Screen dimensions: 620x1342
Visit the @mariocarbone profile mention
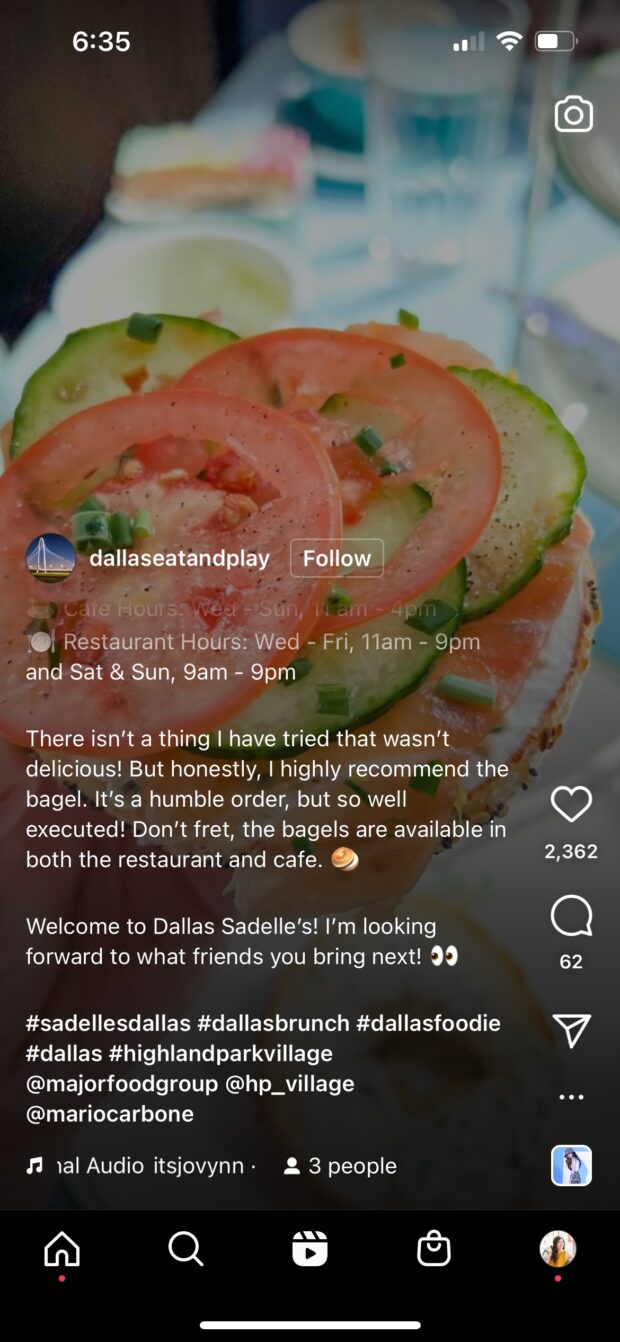[110, 1113]
